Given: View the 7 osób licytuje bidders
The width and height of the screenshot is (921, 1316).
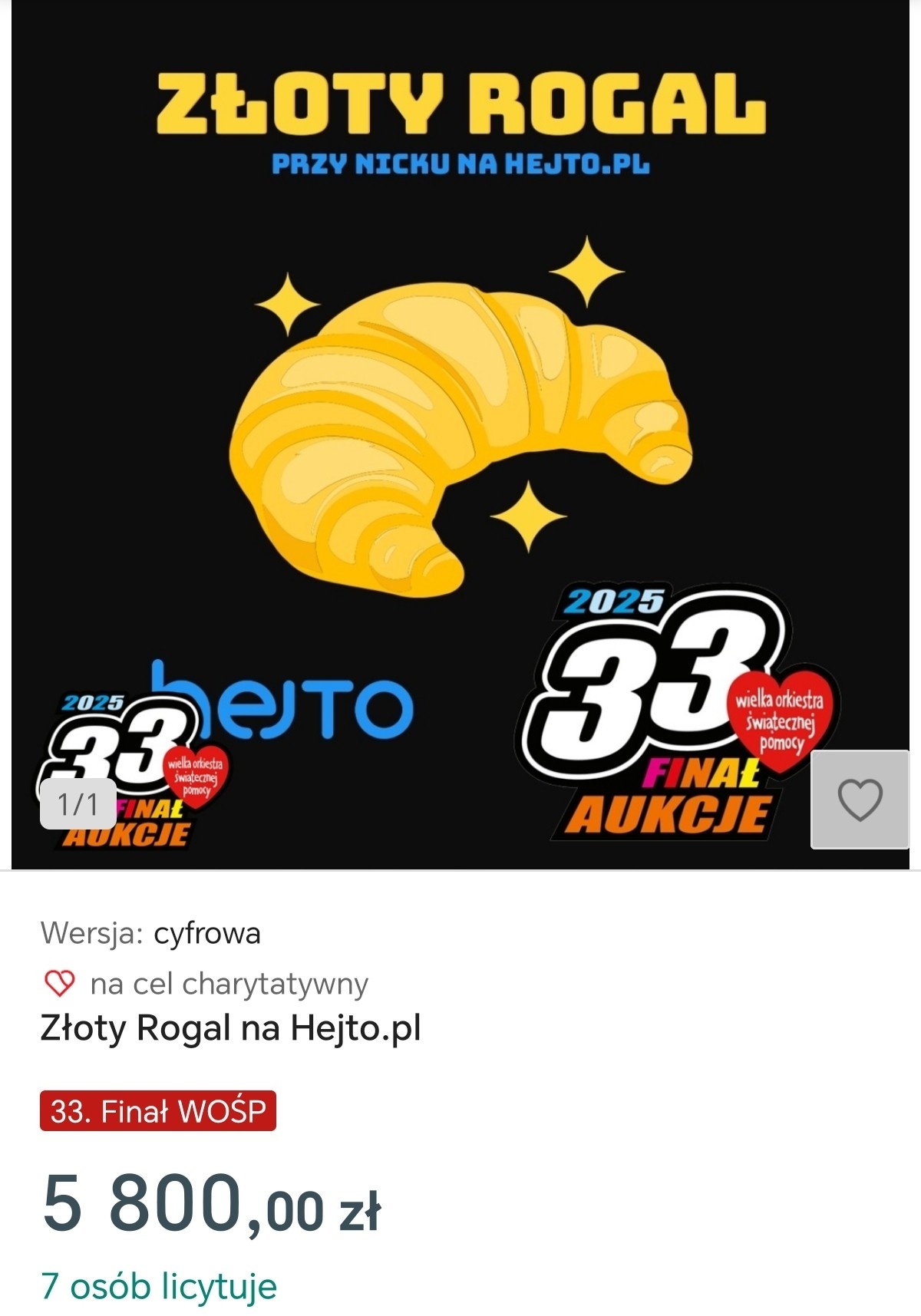Looking at the screenshot, I should click(x=159, y=1286).
